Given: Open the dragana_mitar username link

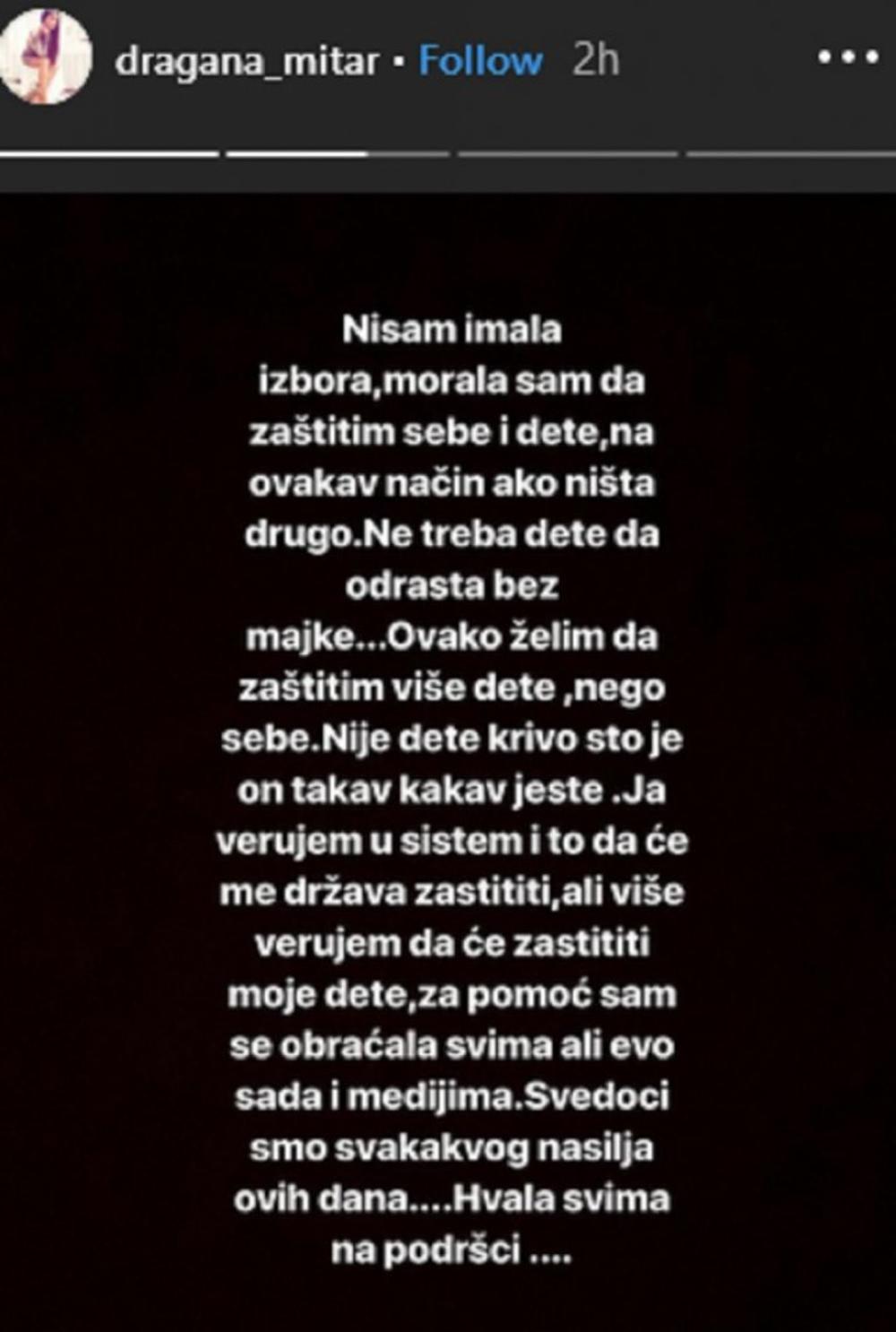Looking at the screenshot, I should pos(246,61).
